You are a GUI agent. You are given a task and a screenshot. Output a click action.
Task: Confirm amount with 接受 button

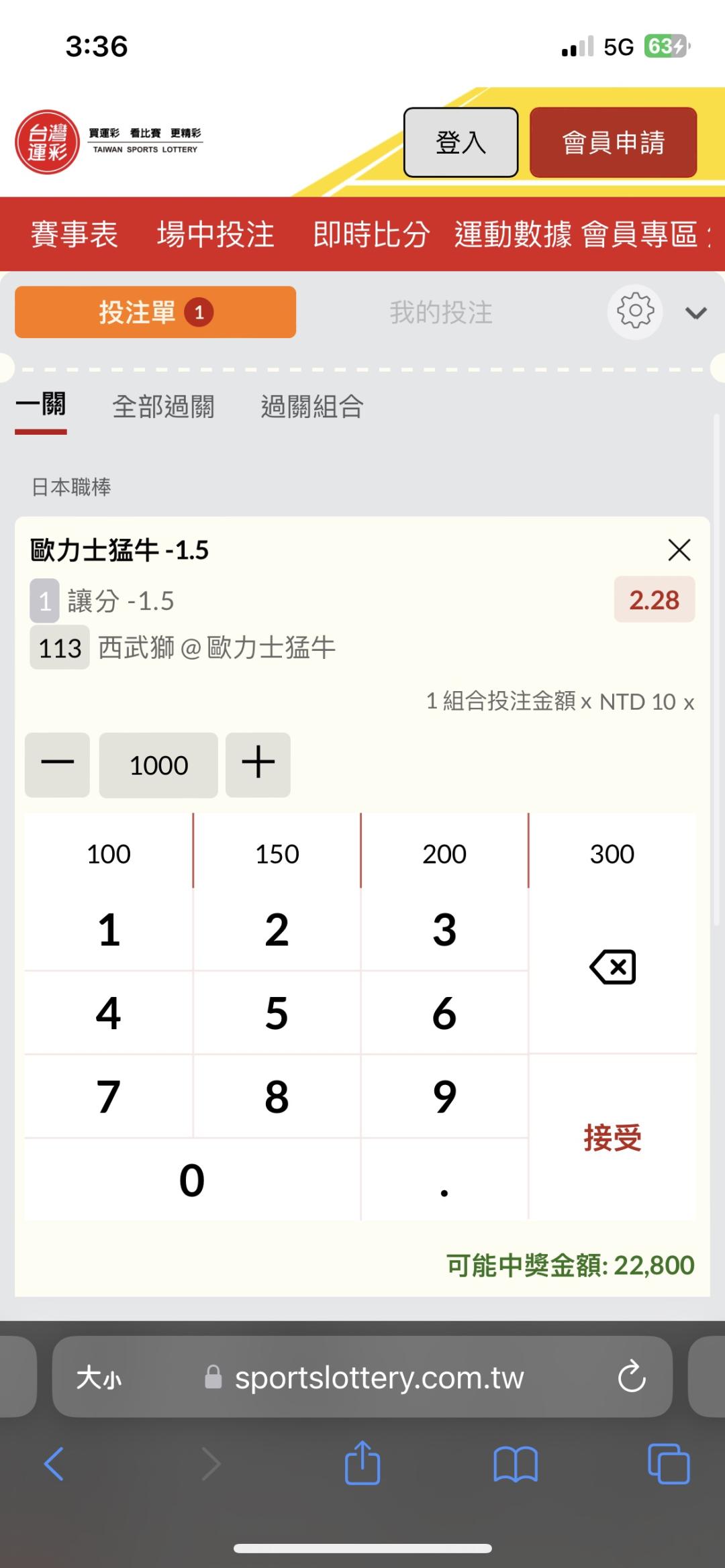(612, 1137)
